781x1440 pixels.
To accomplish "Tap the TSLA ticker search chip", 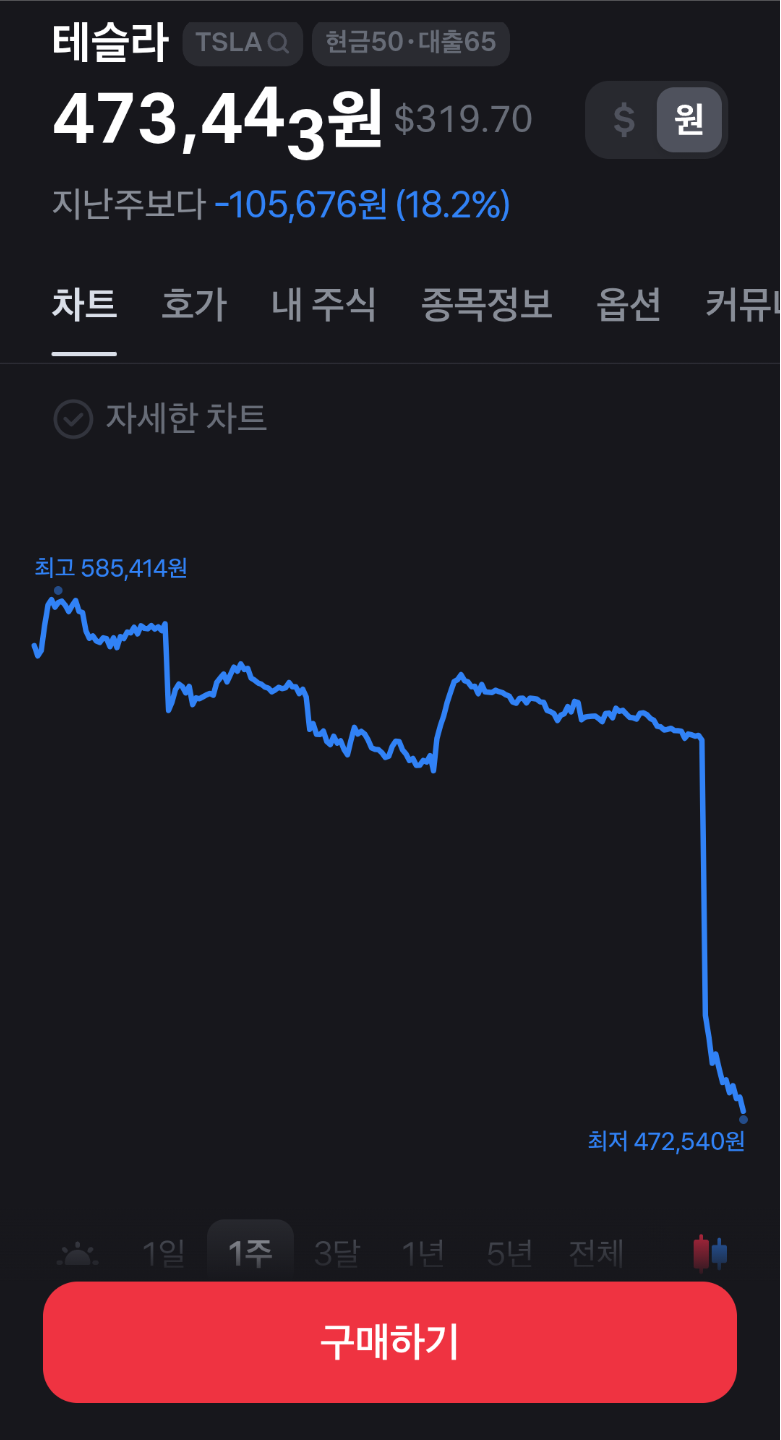I will (x=242, y=43).
